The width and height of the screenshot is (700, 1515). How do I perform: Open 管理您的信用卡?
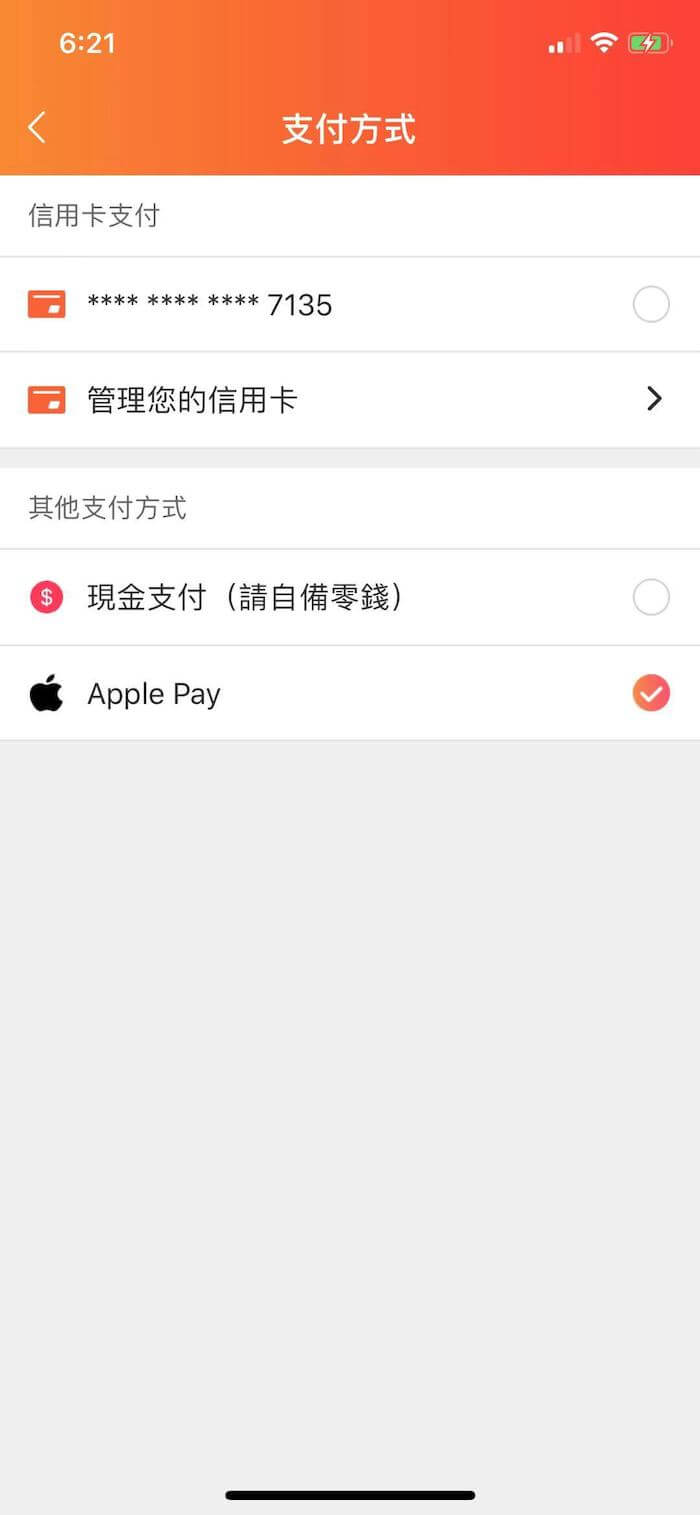pyautogui.click(x=350, y=400)
